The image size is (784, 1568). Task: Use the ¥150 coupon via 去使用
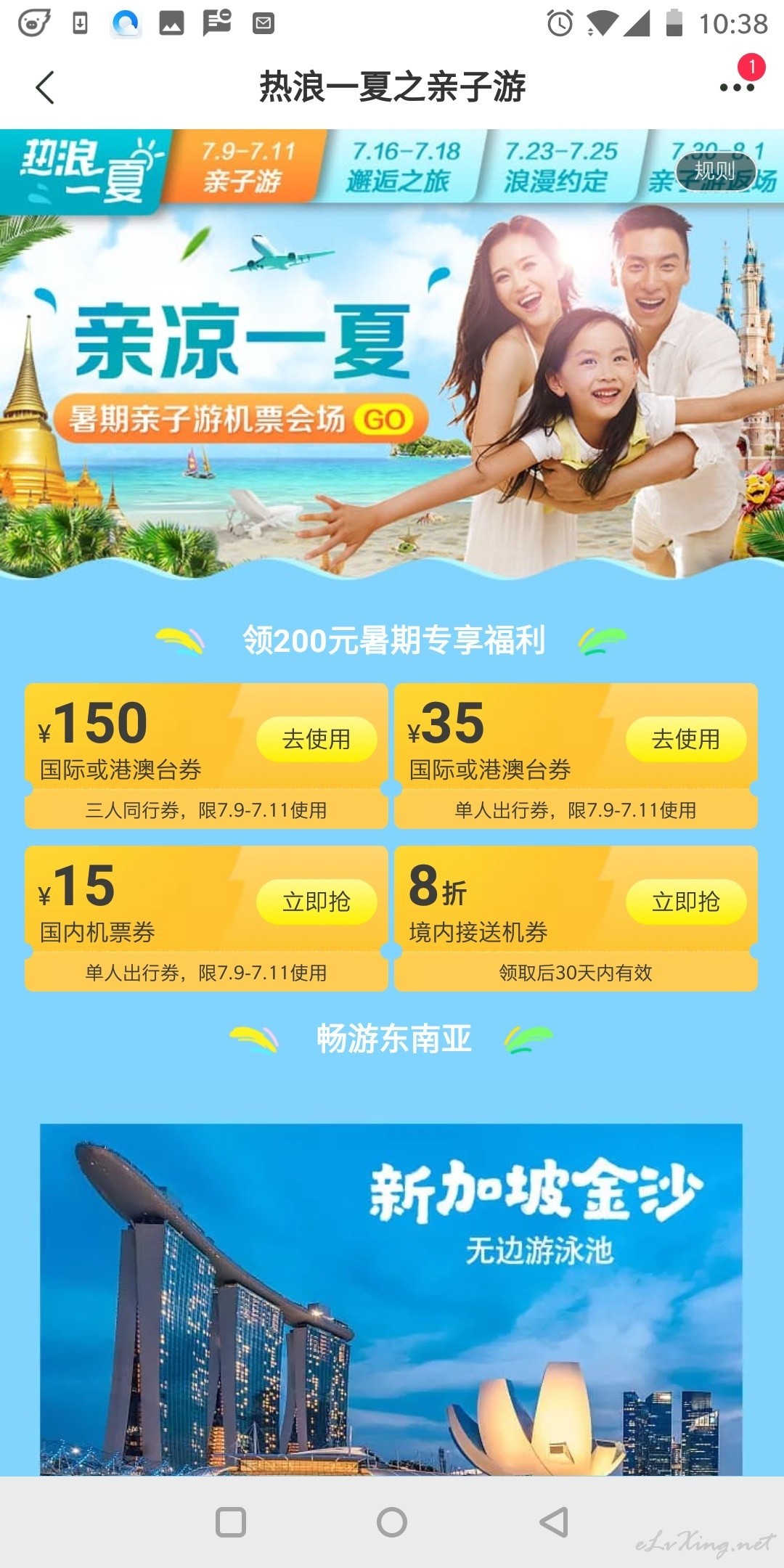(x=317, y=739)
